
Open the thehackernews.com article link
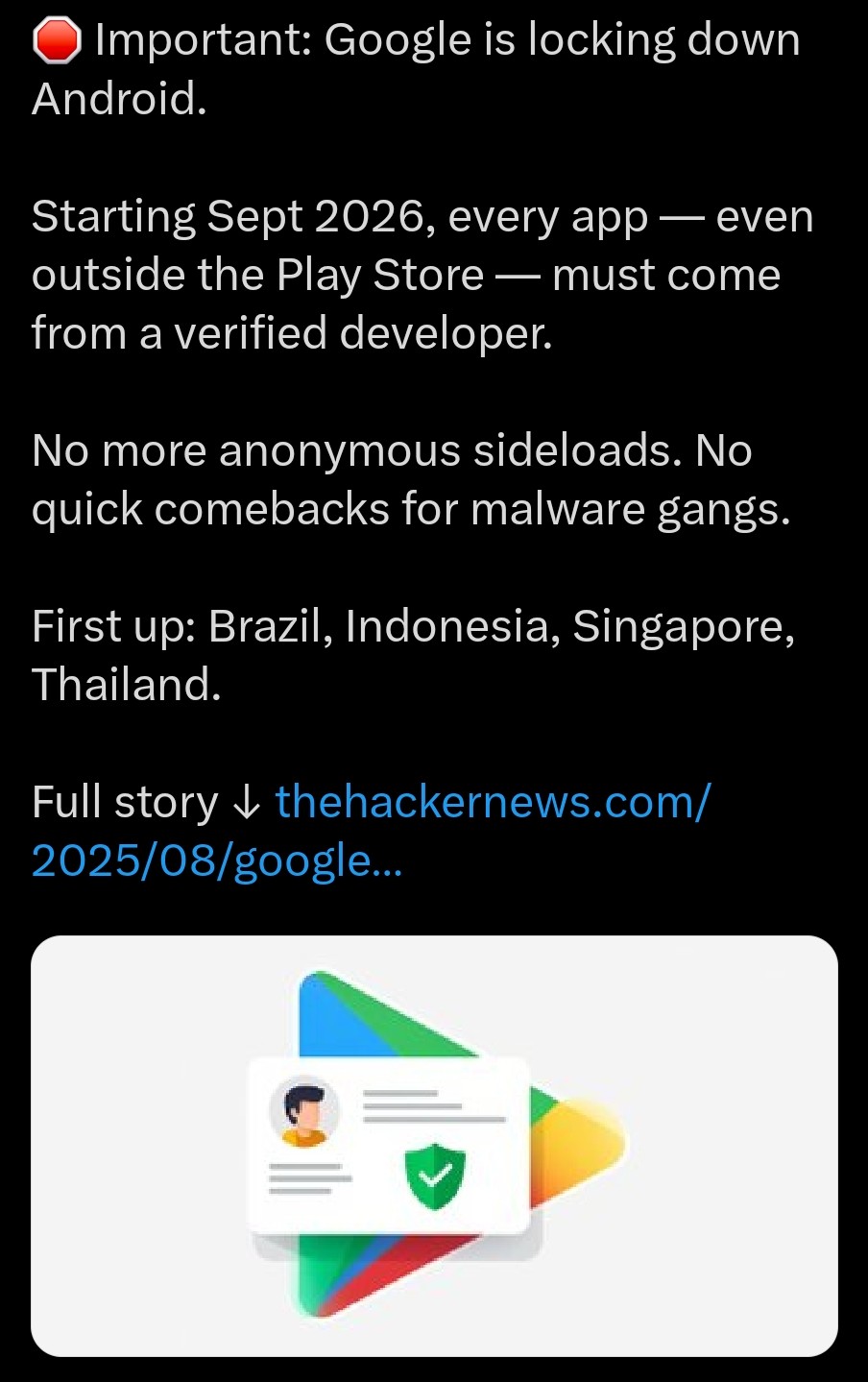coord(492,802)
